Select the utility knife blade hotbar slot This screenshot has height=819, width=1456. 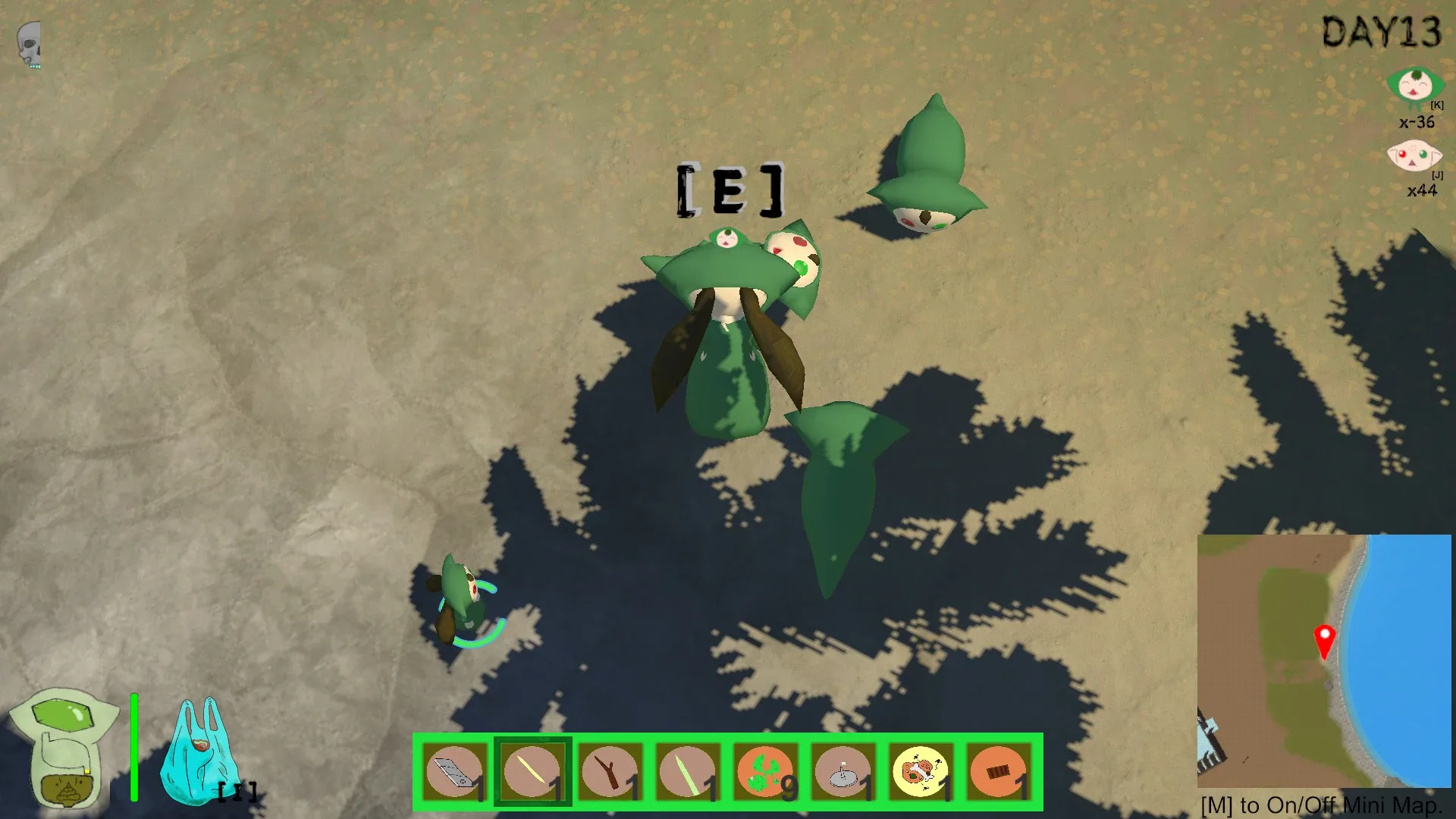[x=455, y=772]
